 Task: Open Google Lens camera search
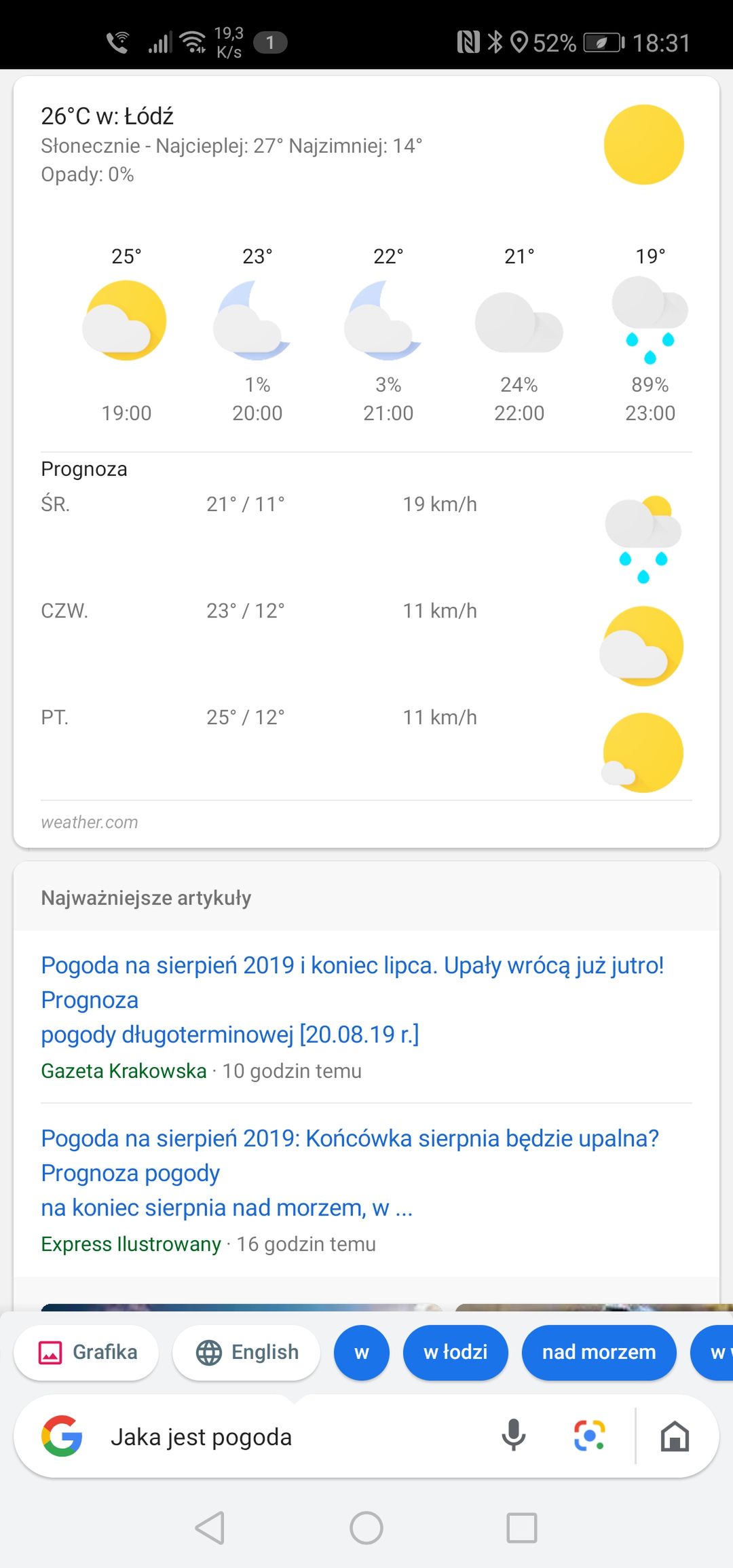589,1435
